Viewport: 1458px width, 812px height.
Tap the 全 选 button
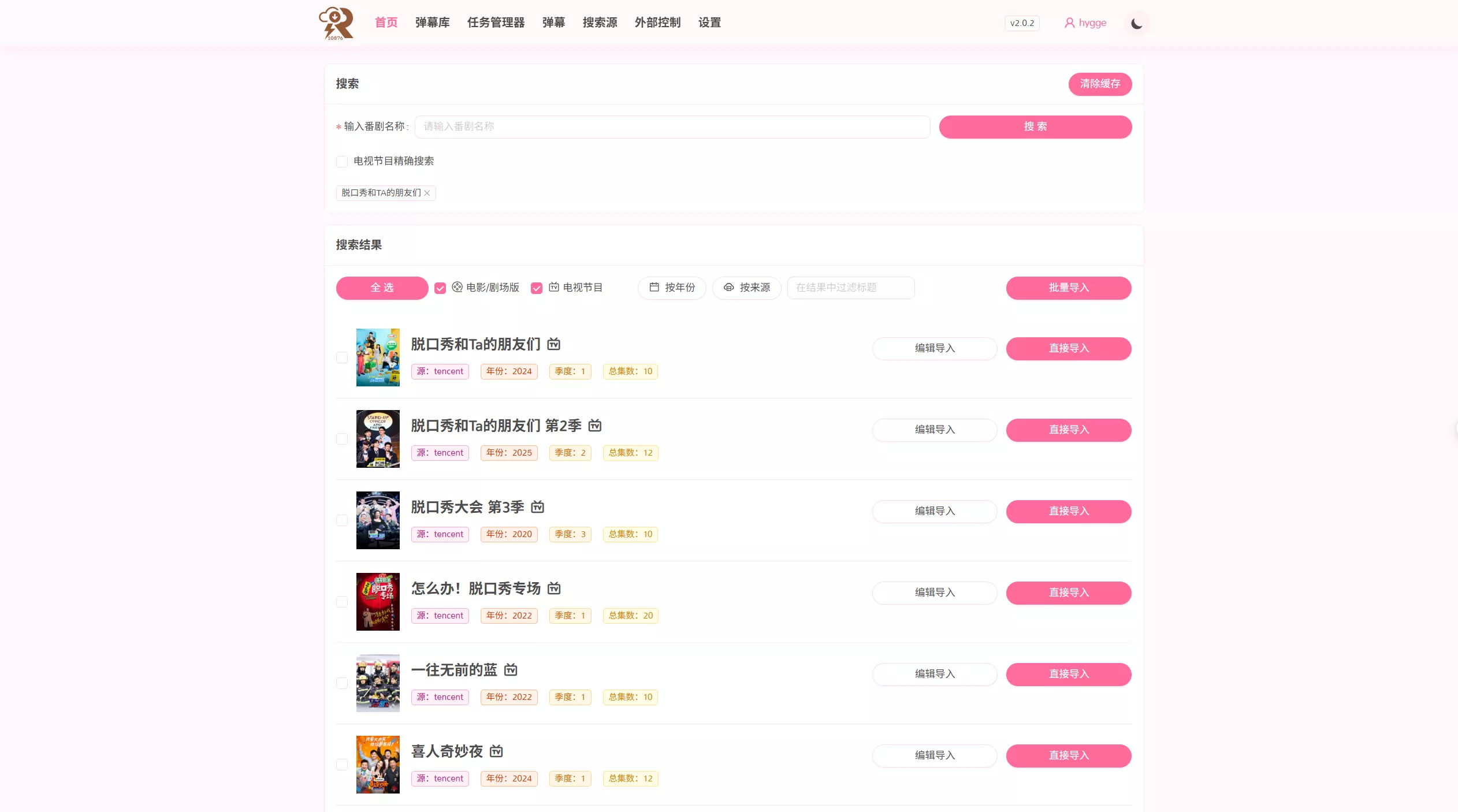[x=382, y=288]
